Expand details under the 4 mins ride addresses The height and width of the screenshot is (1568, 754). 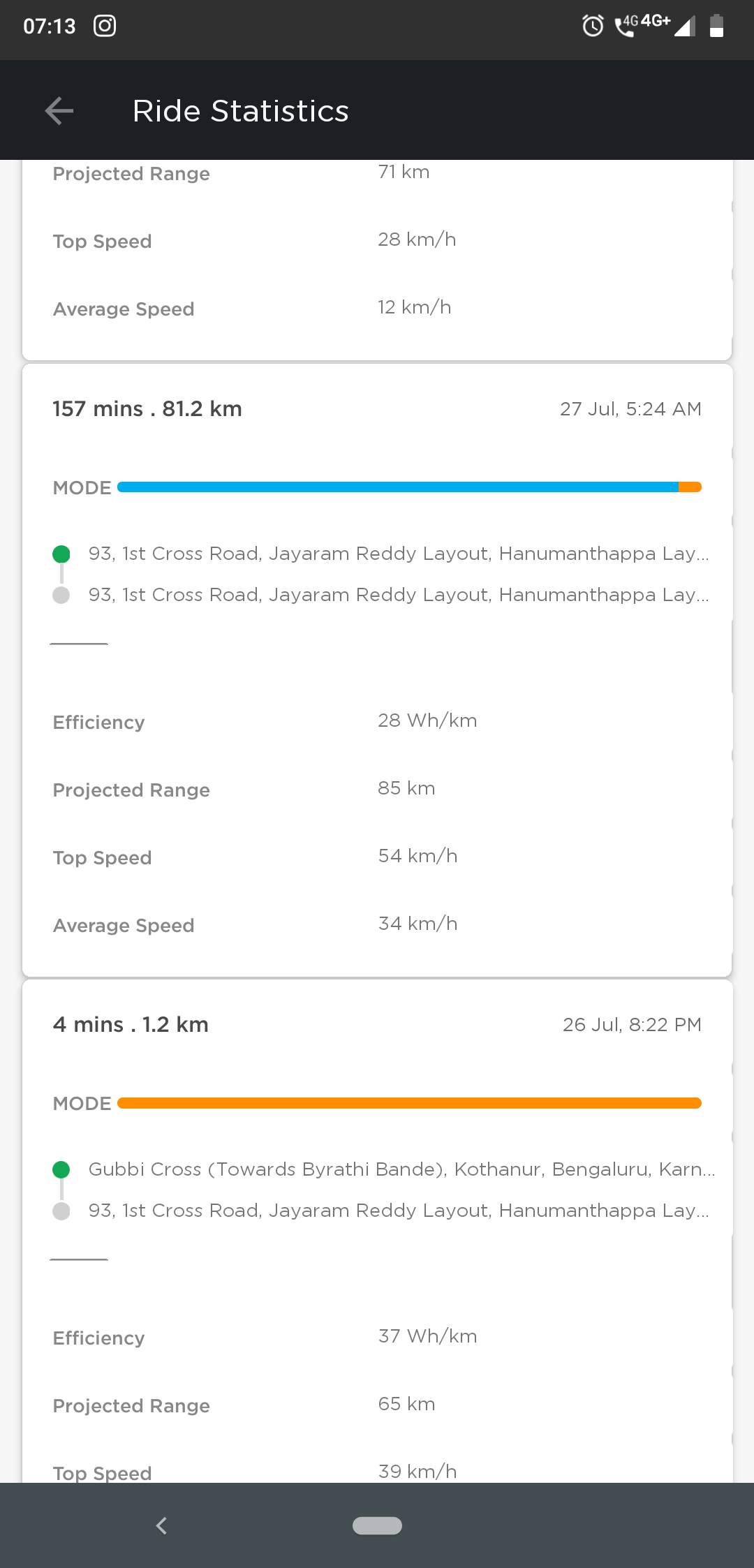pos(78,1259)
